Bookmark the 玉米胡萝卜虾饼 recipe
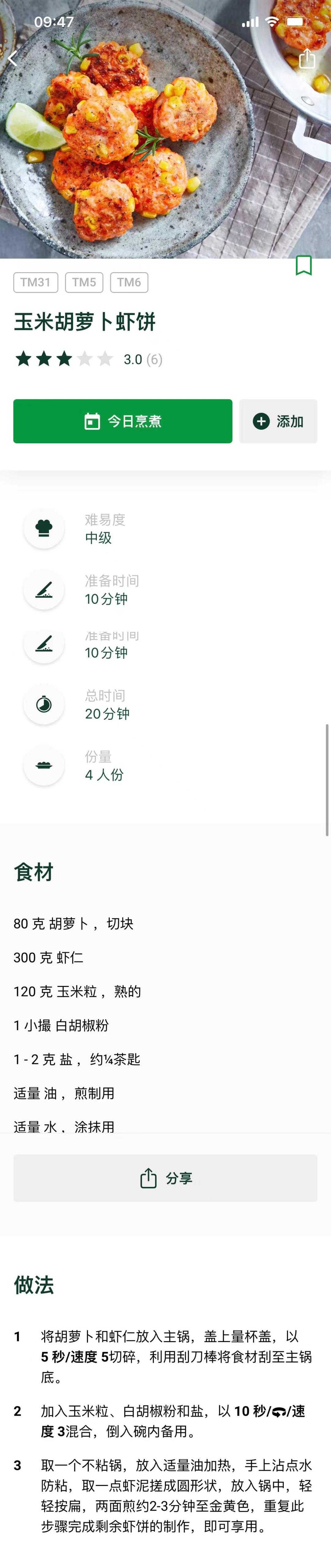Viewport: 331px width, 1568px height. [303, 265]
